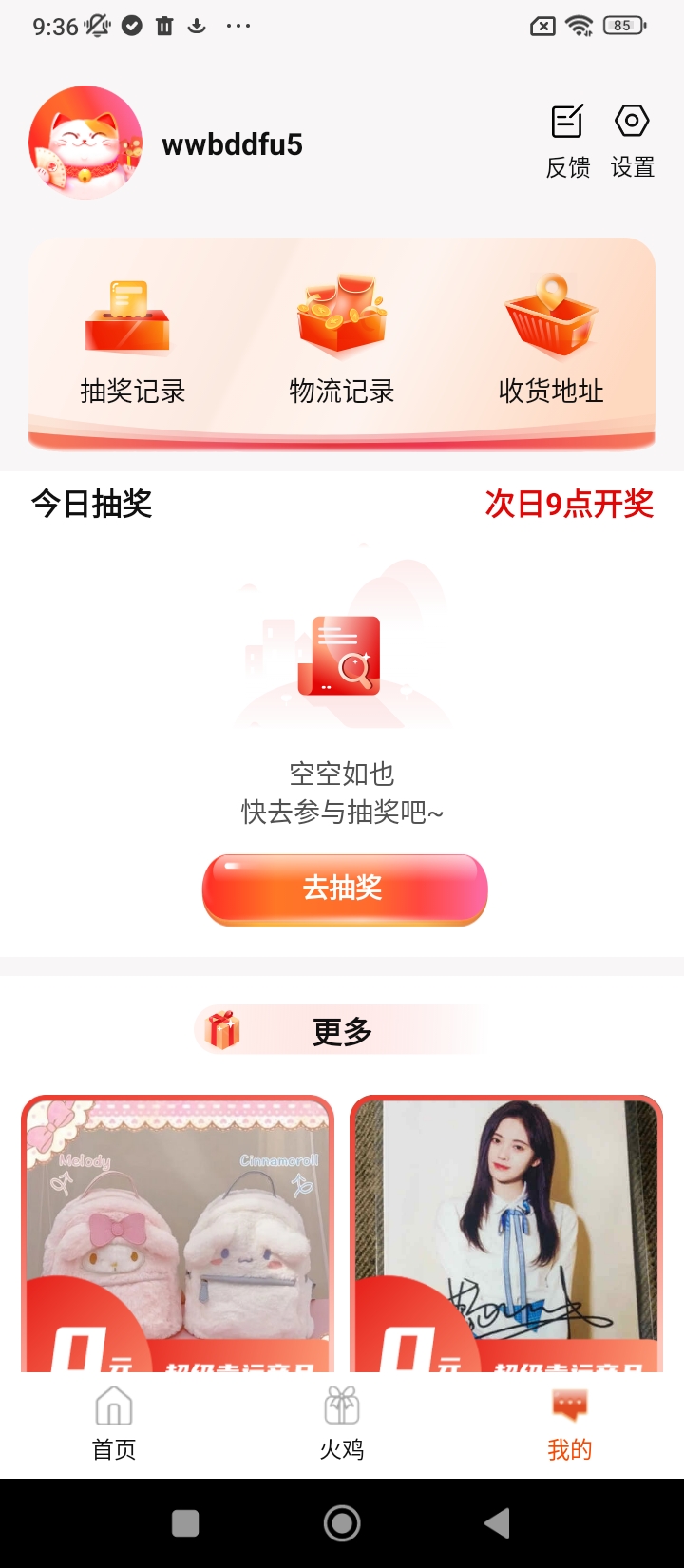Go back using system back button
Viewport: 684px width, 1568px height.
click(497, 1523)
